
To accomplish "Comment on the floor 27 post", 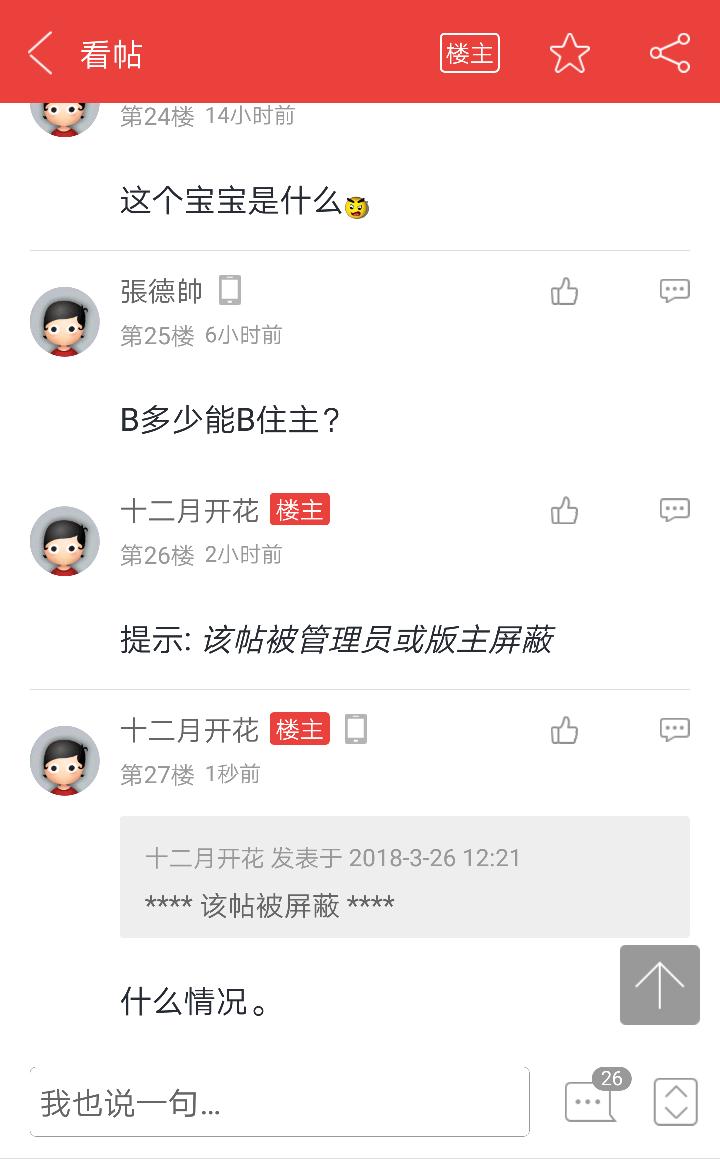I will 675,729.
